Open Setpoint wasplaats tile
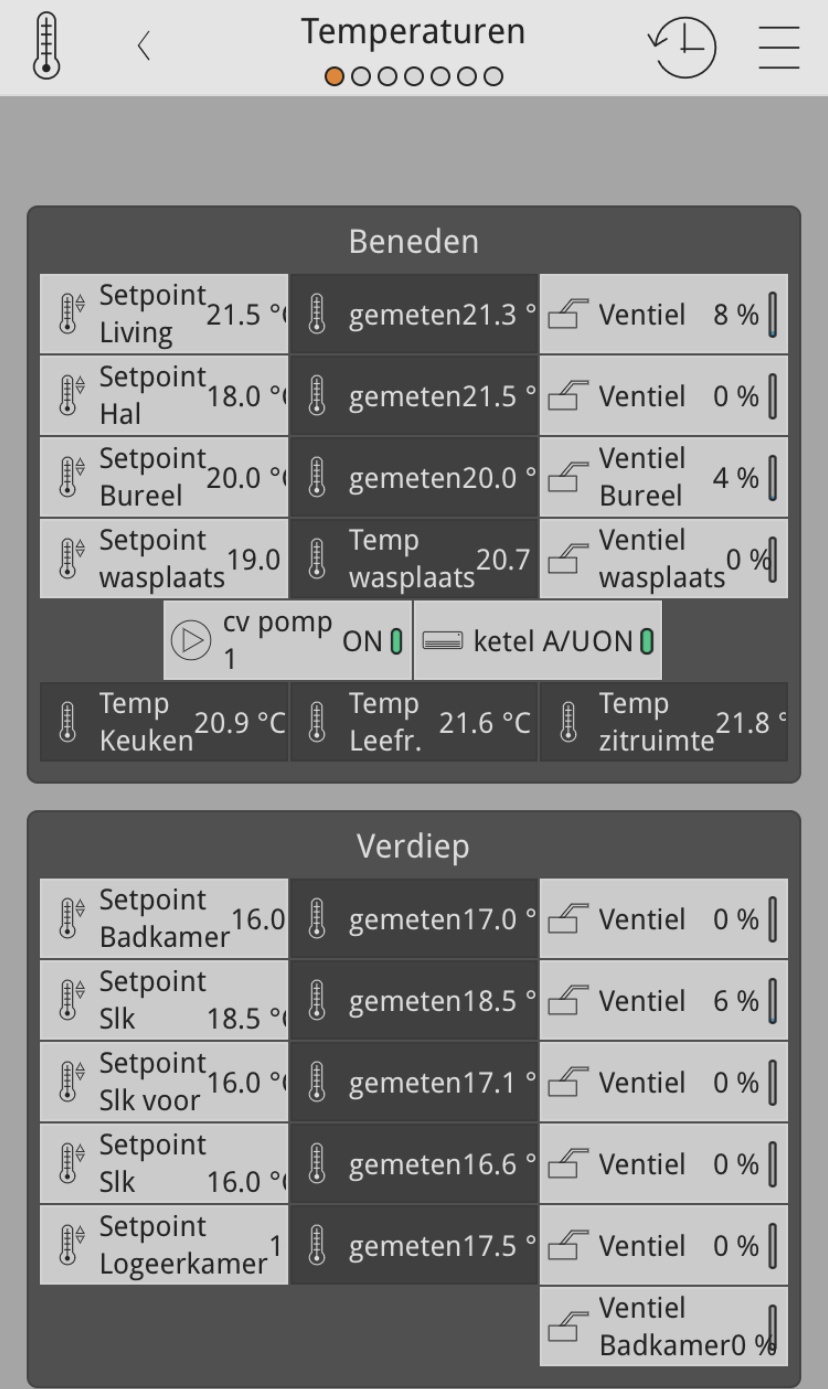This screenshot has width=828, height=1389. pos(164,559)
